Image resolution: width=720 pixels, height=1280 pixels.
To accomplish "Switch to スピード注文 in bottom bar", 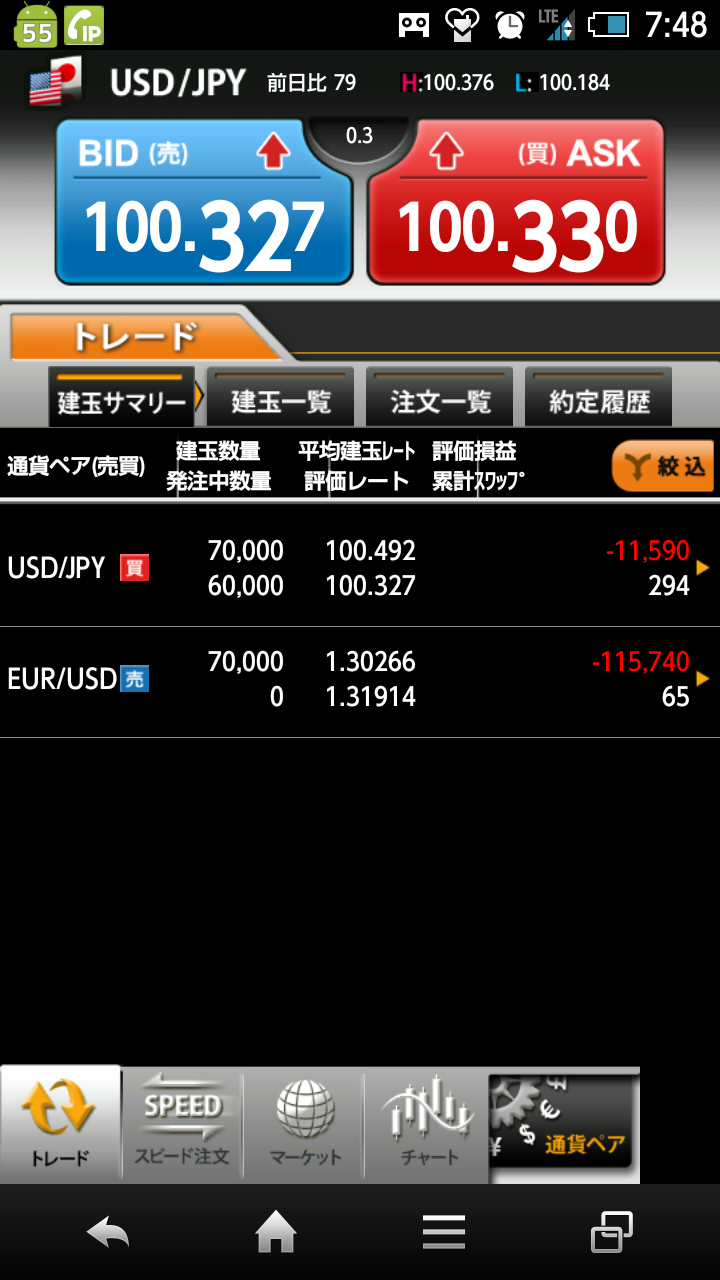I will click(182, 1124).
